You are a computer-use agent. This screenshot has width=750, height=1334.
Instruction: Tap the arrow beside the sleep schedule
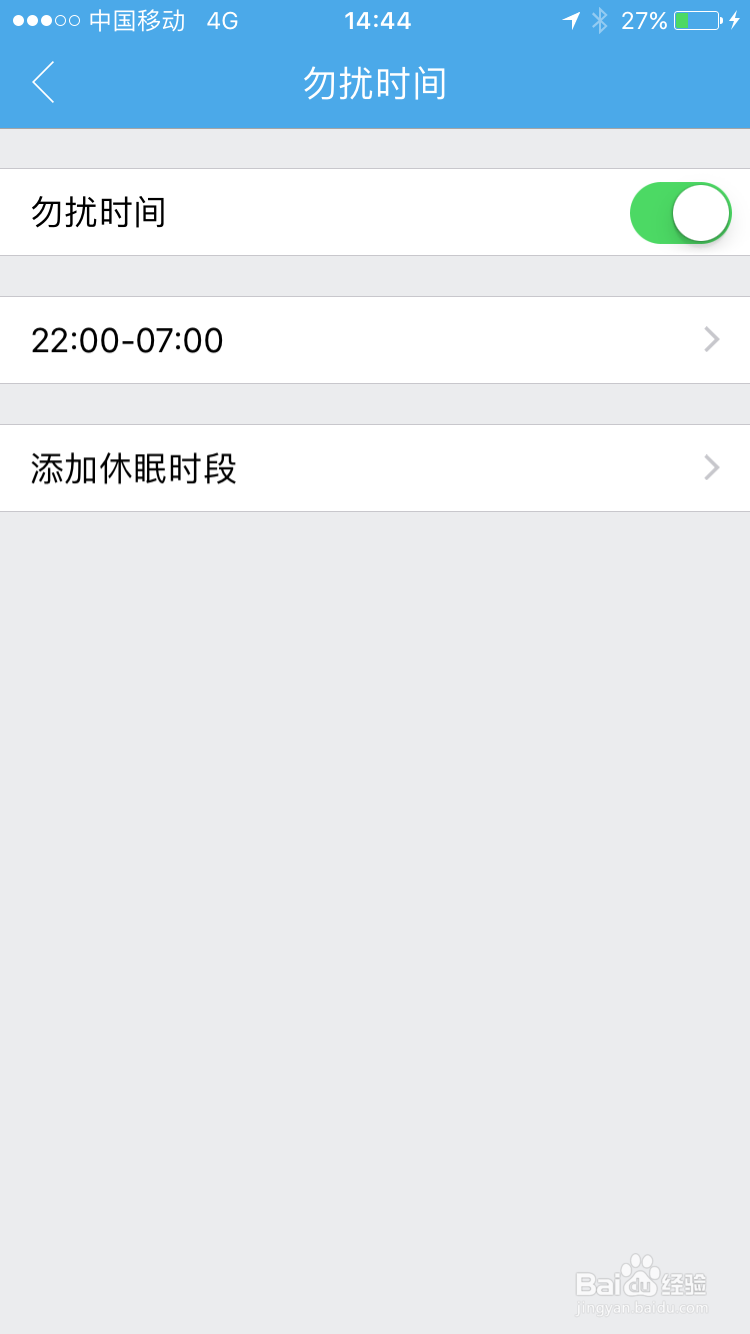pyautogui.click(x=710, y=468)
